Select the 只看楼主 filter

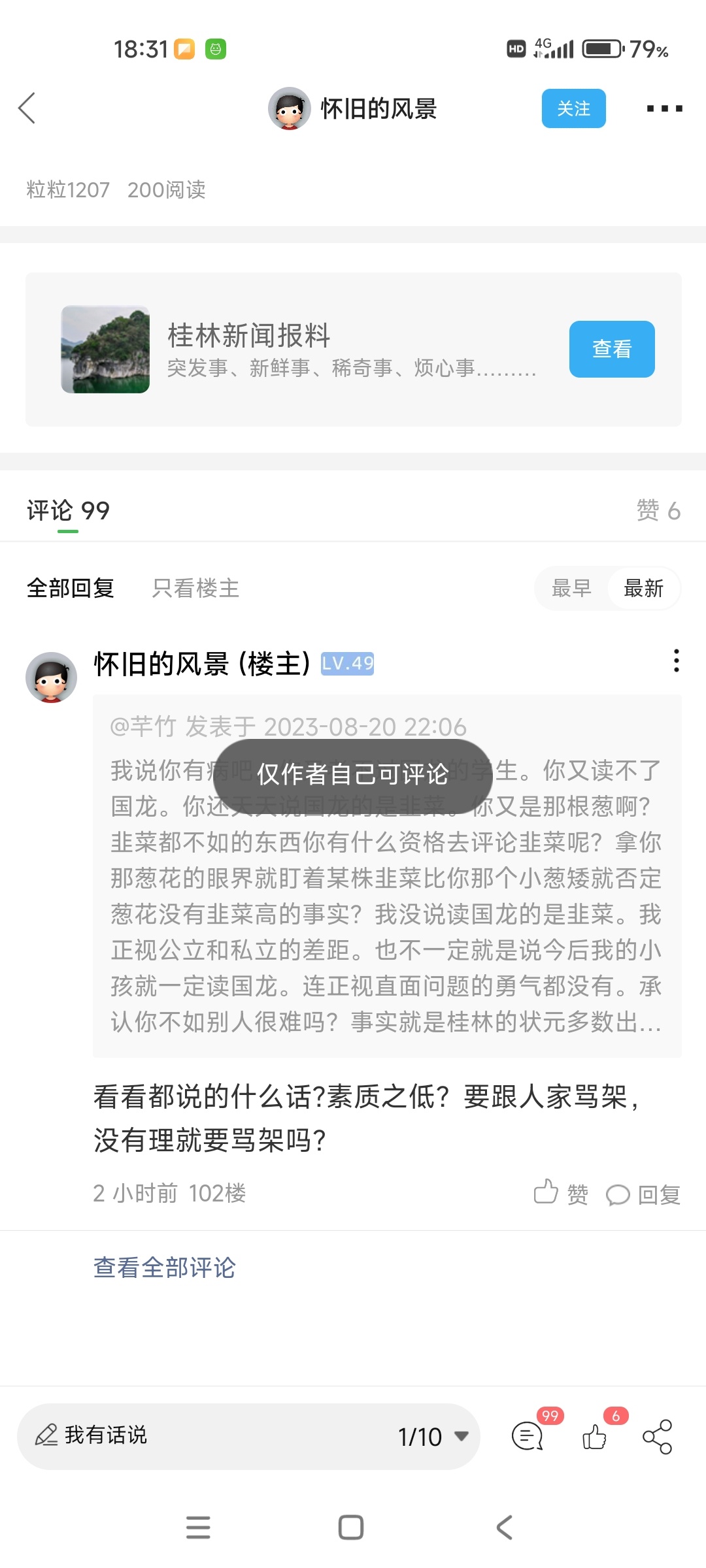(195, 588)
